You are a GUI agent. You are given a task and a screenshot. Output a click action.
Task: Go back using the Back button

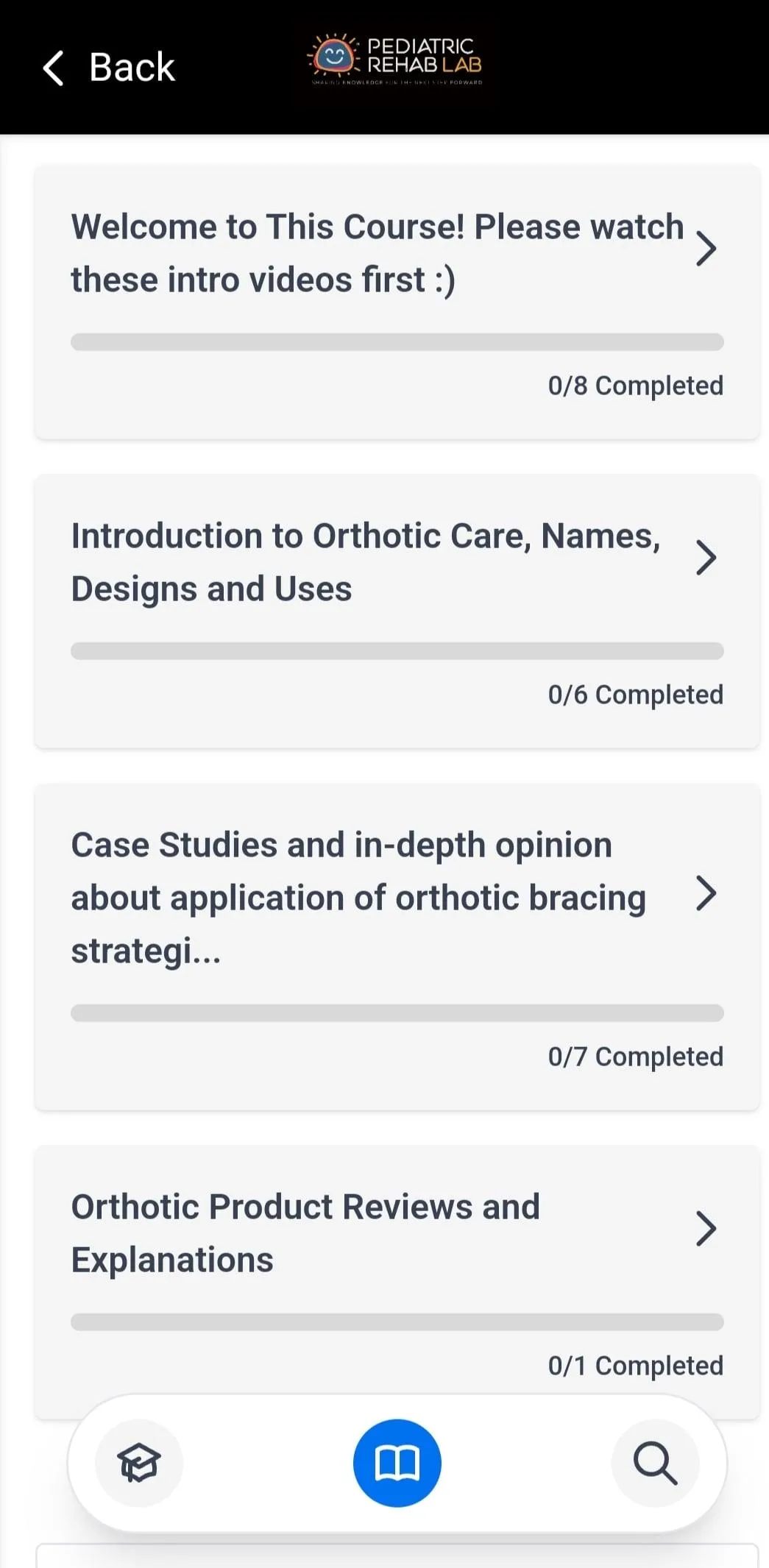pos(109,68)
